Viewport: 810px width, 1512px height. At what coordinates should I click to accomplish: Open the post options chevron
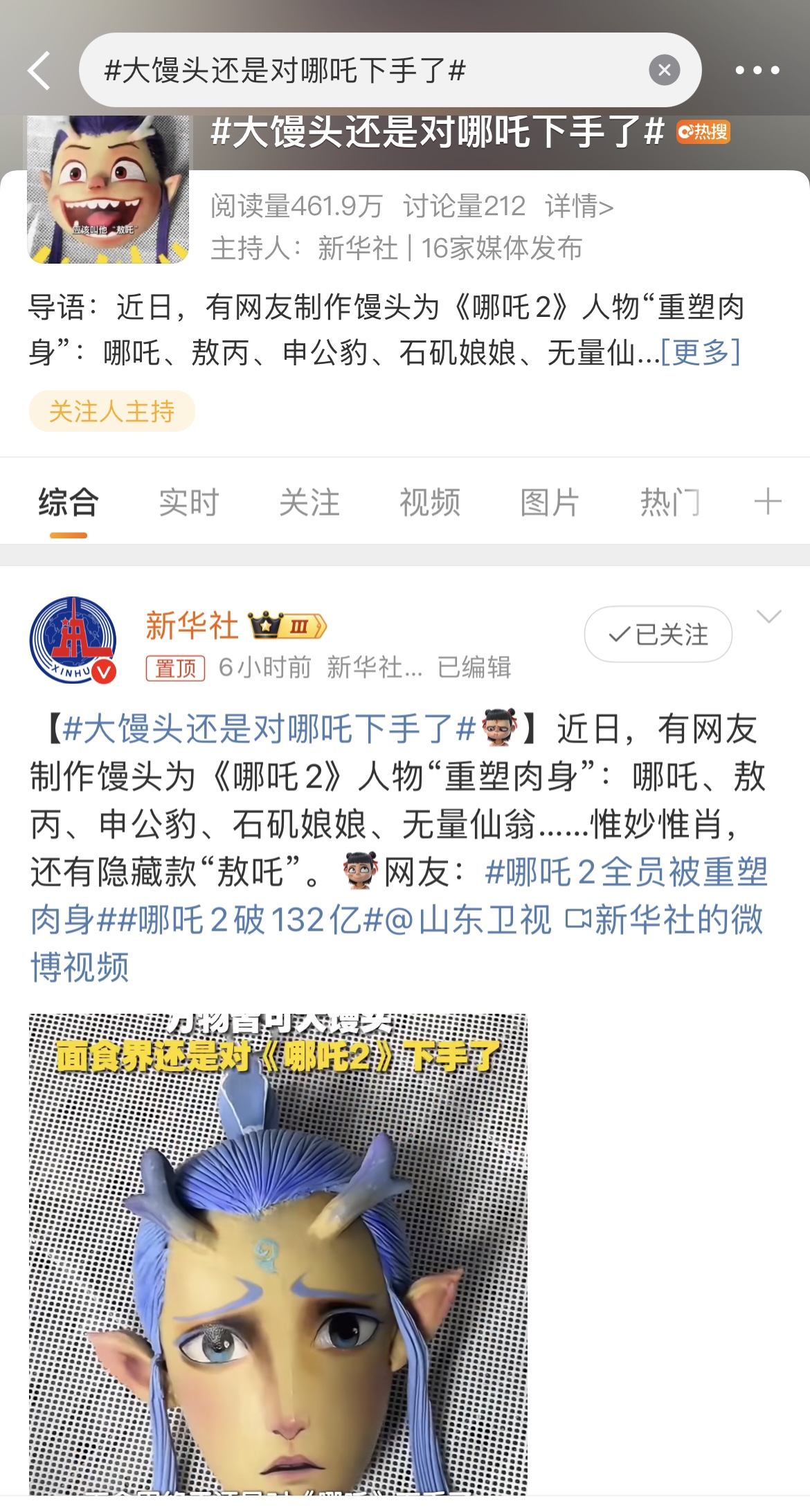(x=768, y=616)
